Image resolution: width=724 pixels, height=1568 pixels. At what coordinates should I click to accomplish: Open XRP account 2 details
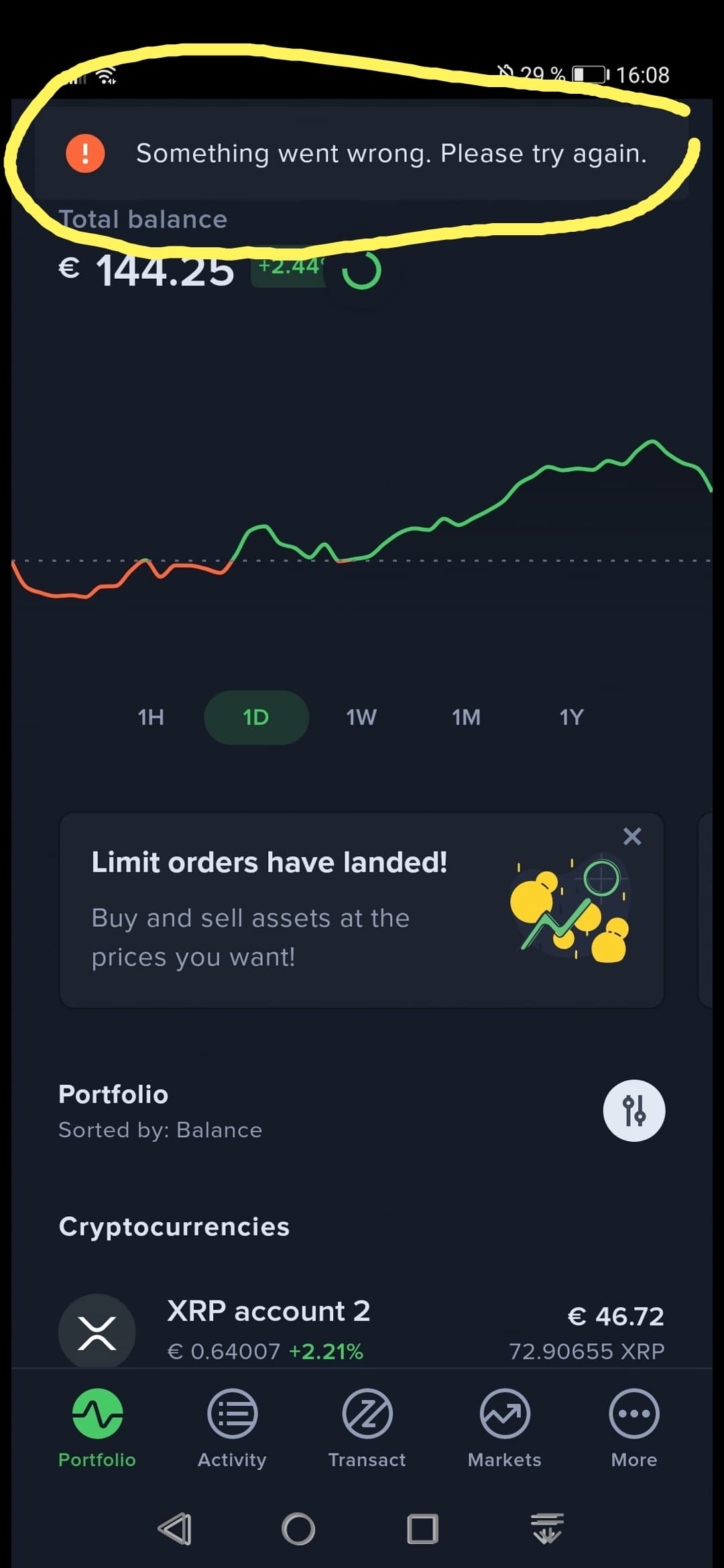tap(362, 1330)
